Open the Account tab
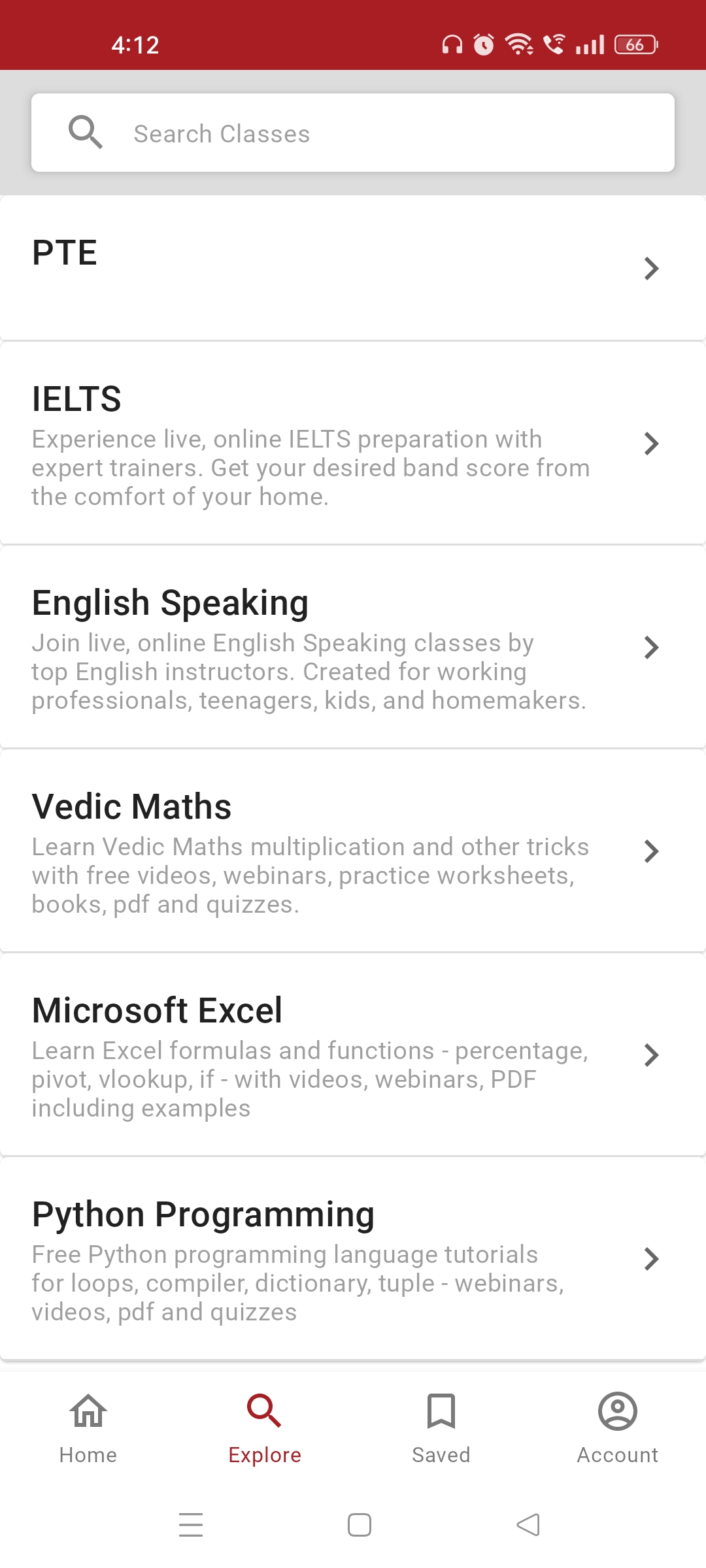 [x=618, y=1428]
